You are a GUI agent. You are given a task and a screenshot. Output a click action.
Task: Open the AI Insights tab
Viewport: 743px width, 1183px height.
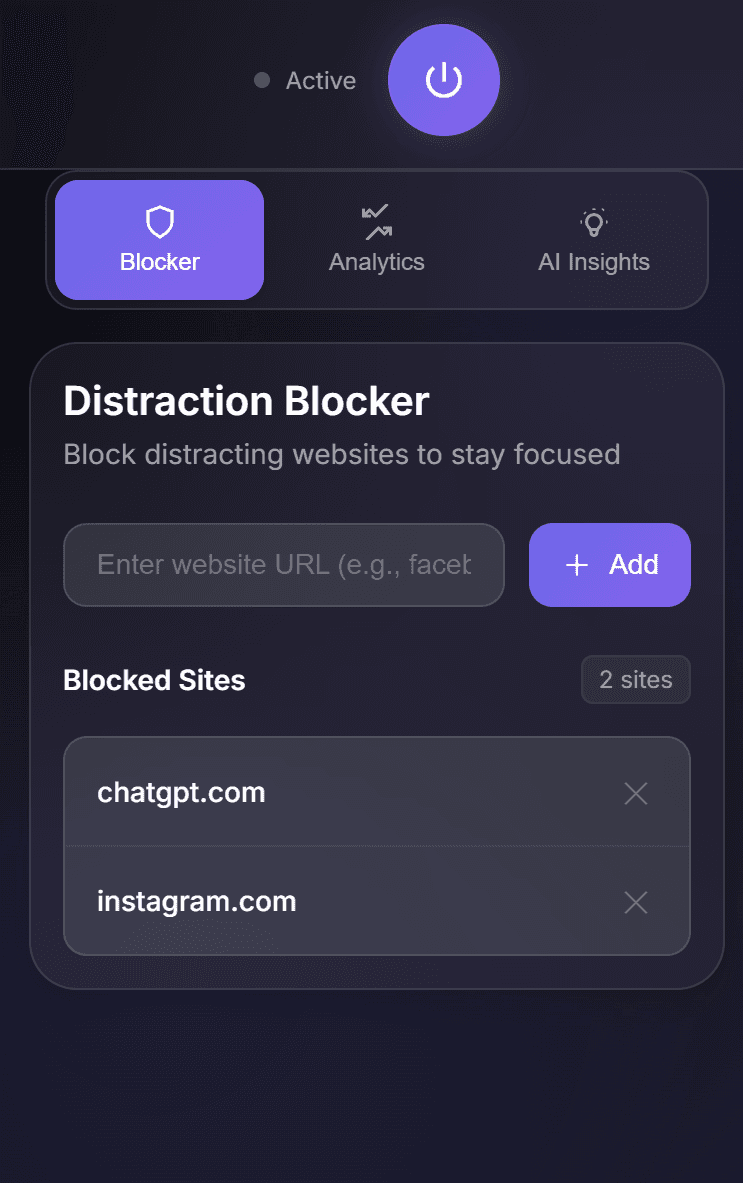[594, 240]
